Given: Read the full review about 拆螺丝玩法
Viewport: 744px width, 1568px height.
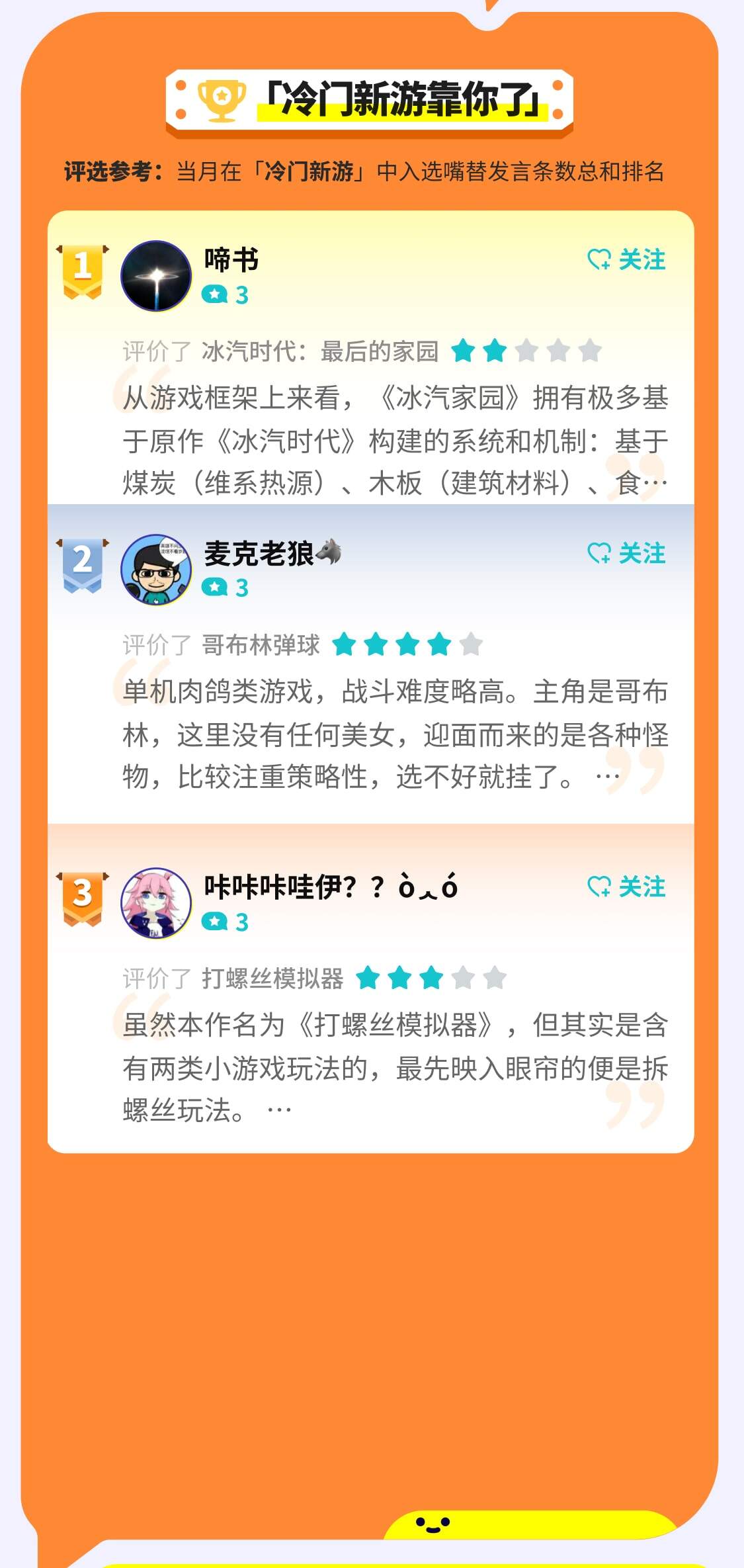Looking at the screenshot, I should [x=395, y=1068].
